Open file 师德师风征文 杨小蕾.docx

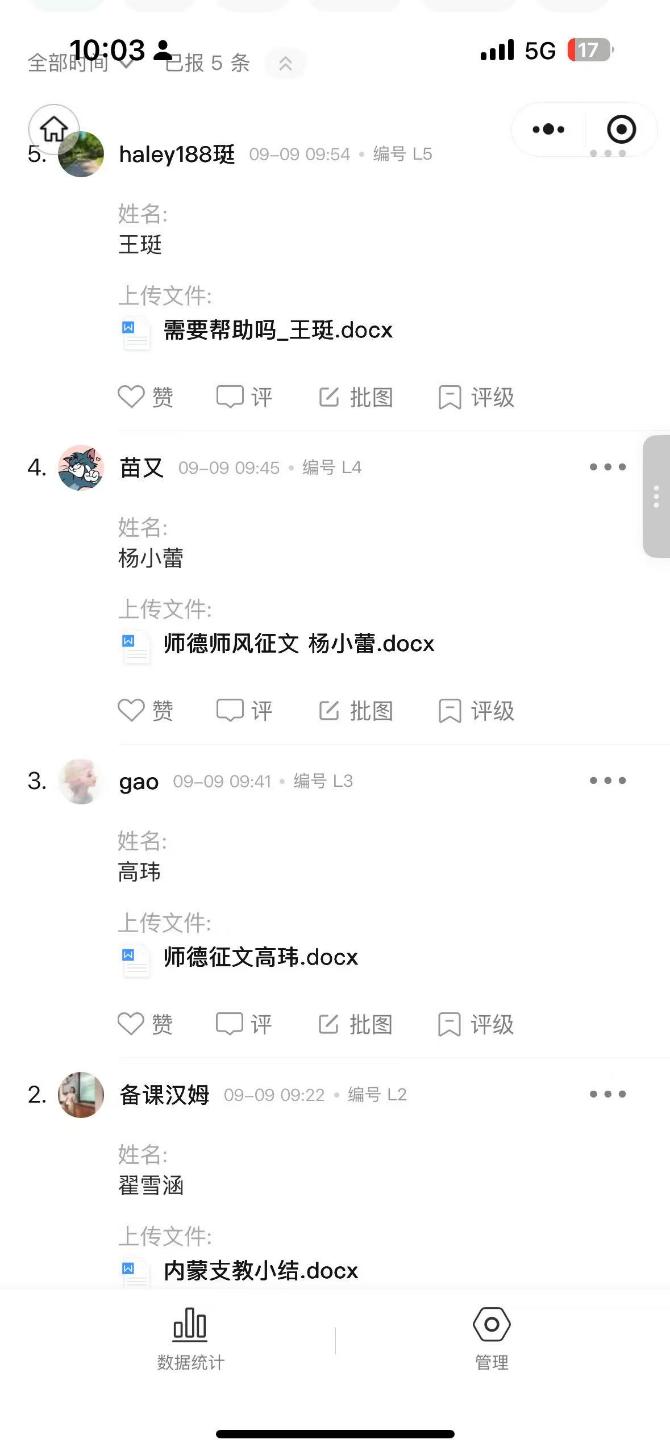(298, 644)
